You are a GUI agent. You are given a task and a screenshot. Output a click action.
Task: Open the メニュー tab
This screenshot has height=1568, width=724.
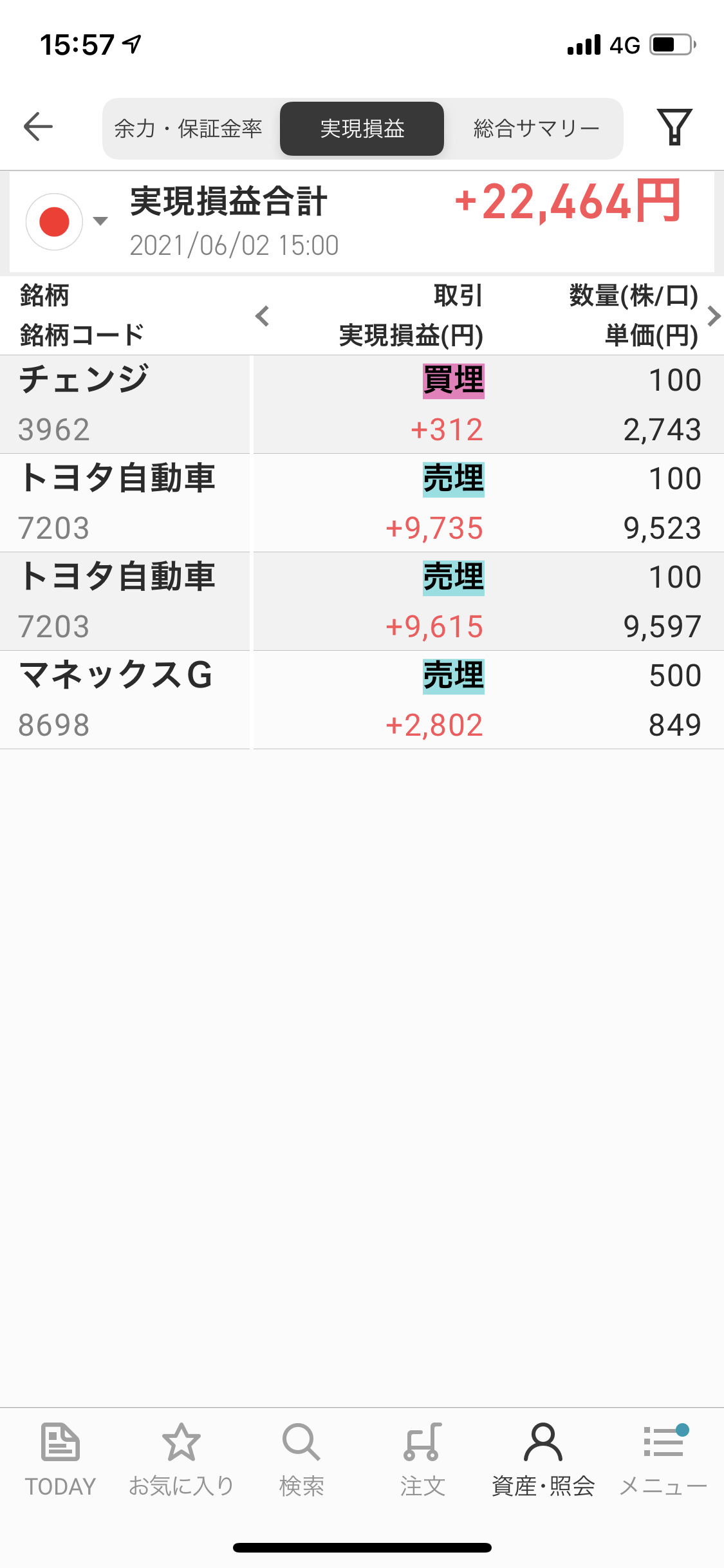664,1460
